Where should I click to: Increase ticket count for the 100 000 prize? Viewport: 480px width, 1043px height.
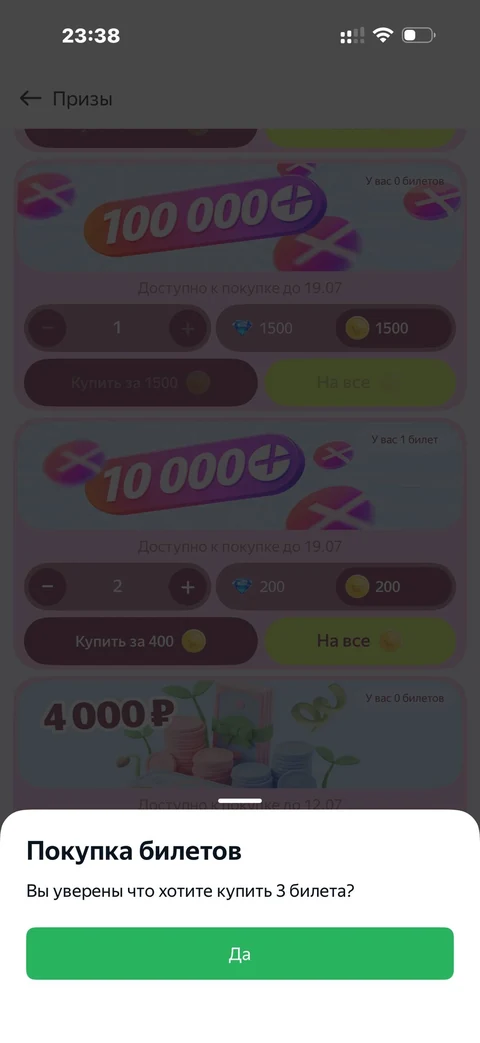[x=188, y=328]
